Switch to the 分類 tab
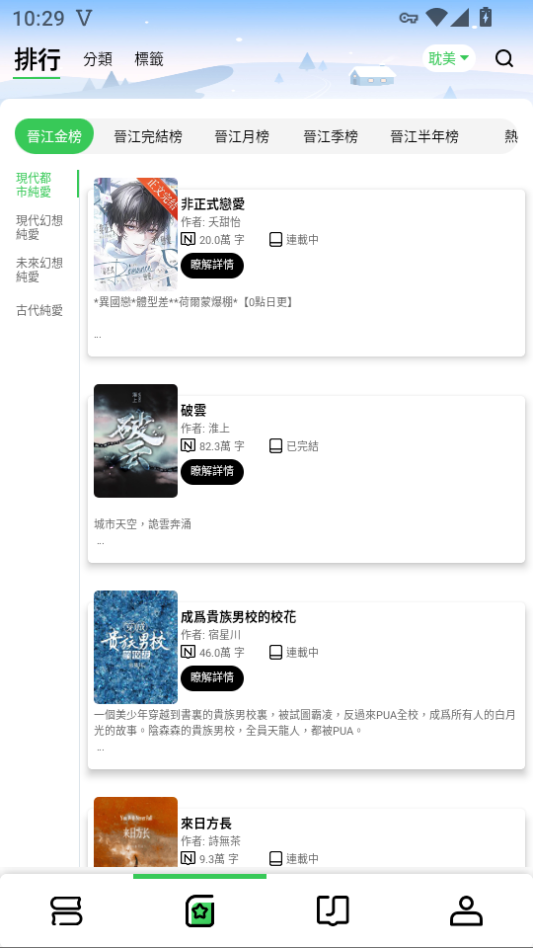Viewport: 533px width, 948px height. [98, 59]
